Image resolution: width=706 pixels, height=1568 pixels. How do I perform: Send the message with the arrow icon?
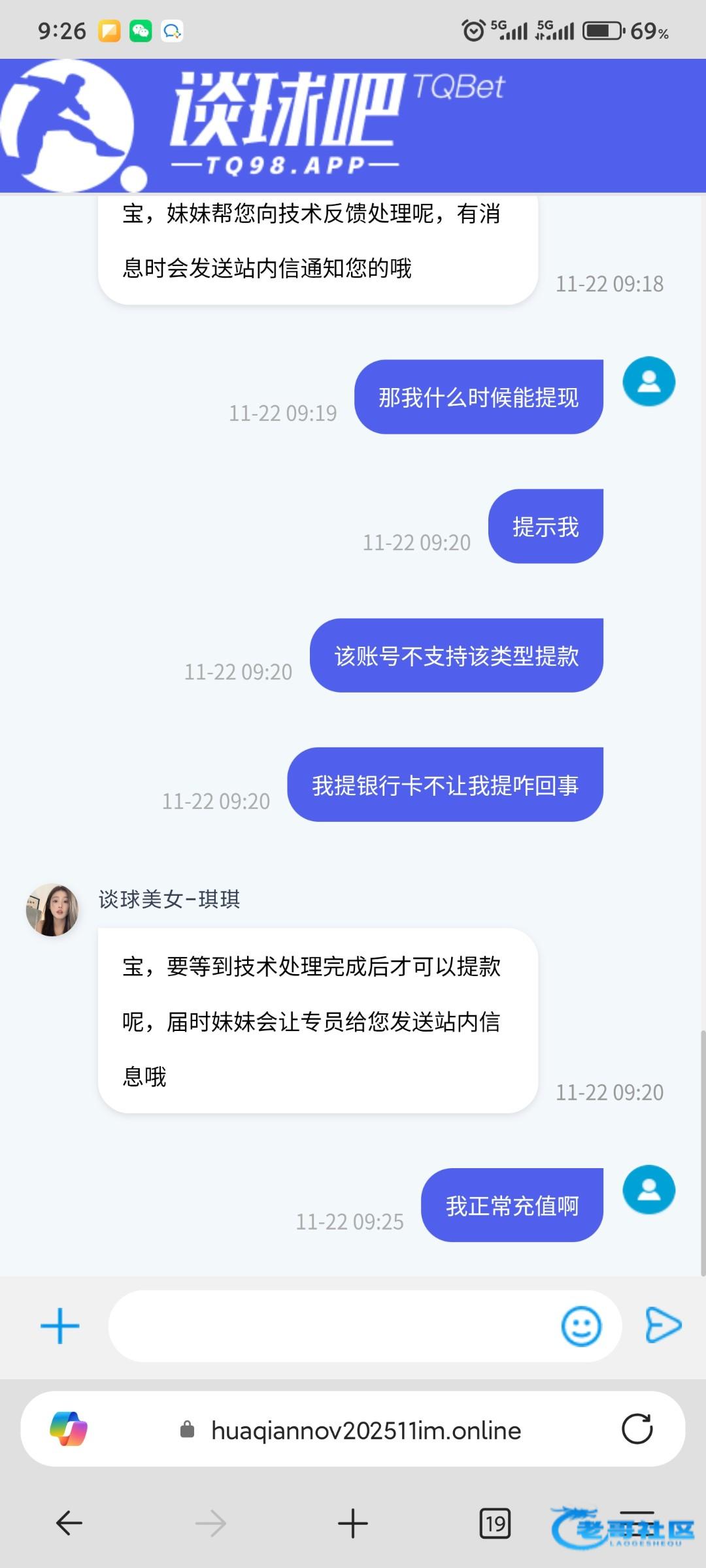[663, 1325]
